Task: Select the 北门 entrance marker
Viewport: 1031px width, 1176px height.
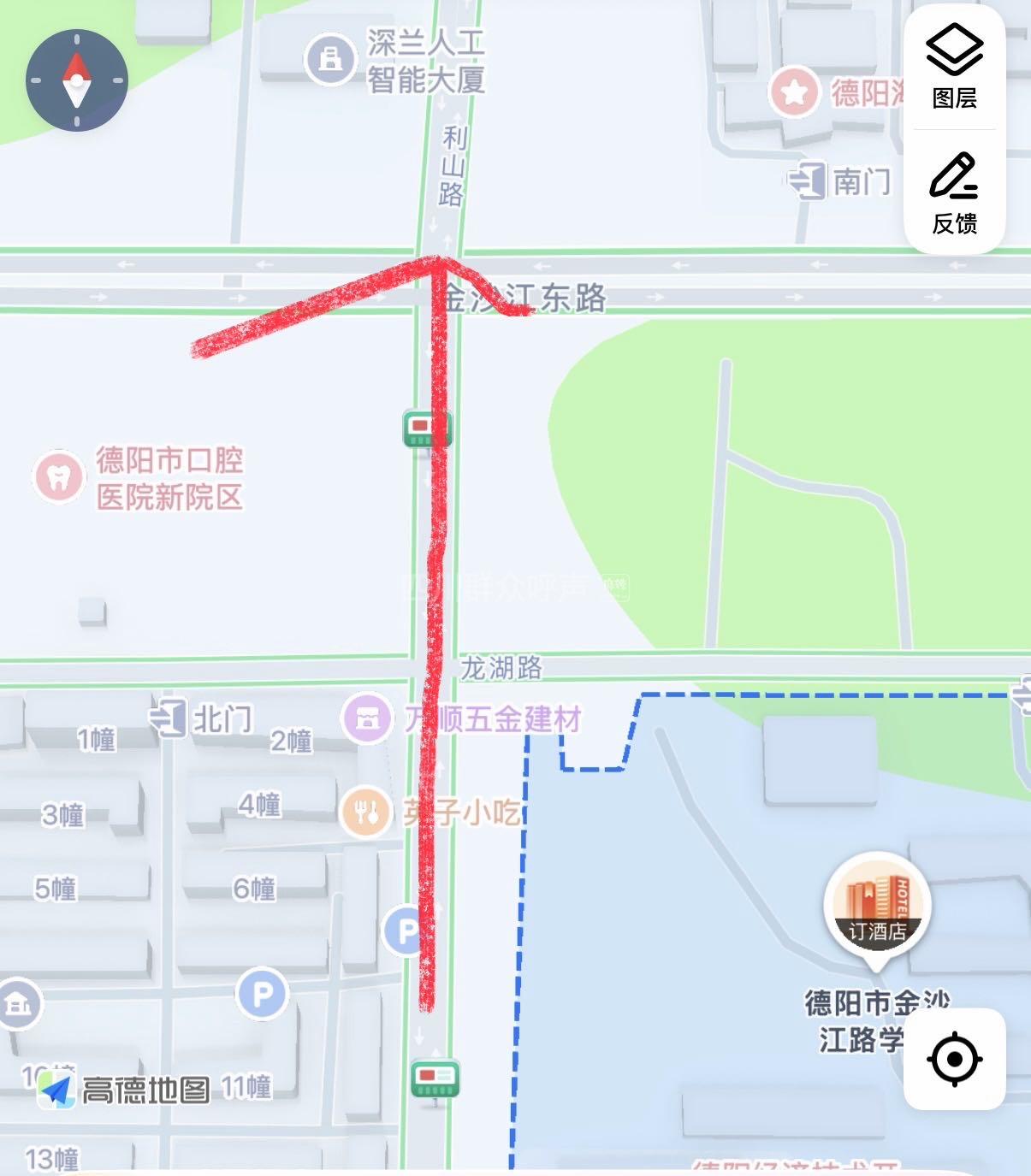Action: (169, 718)
